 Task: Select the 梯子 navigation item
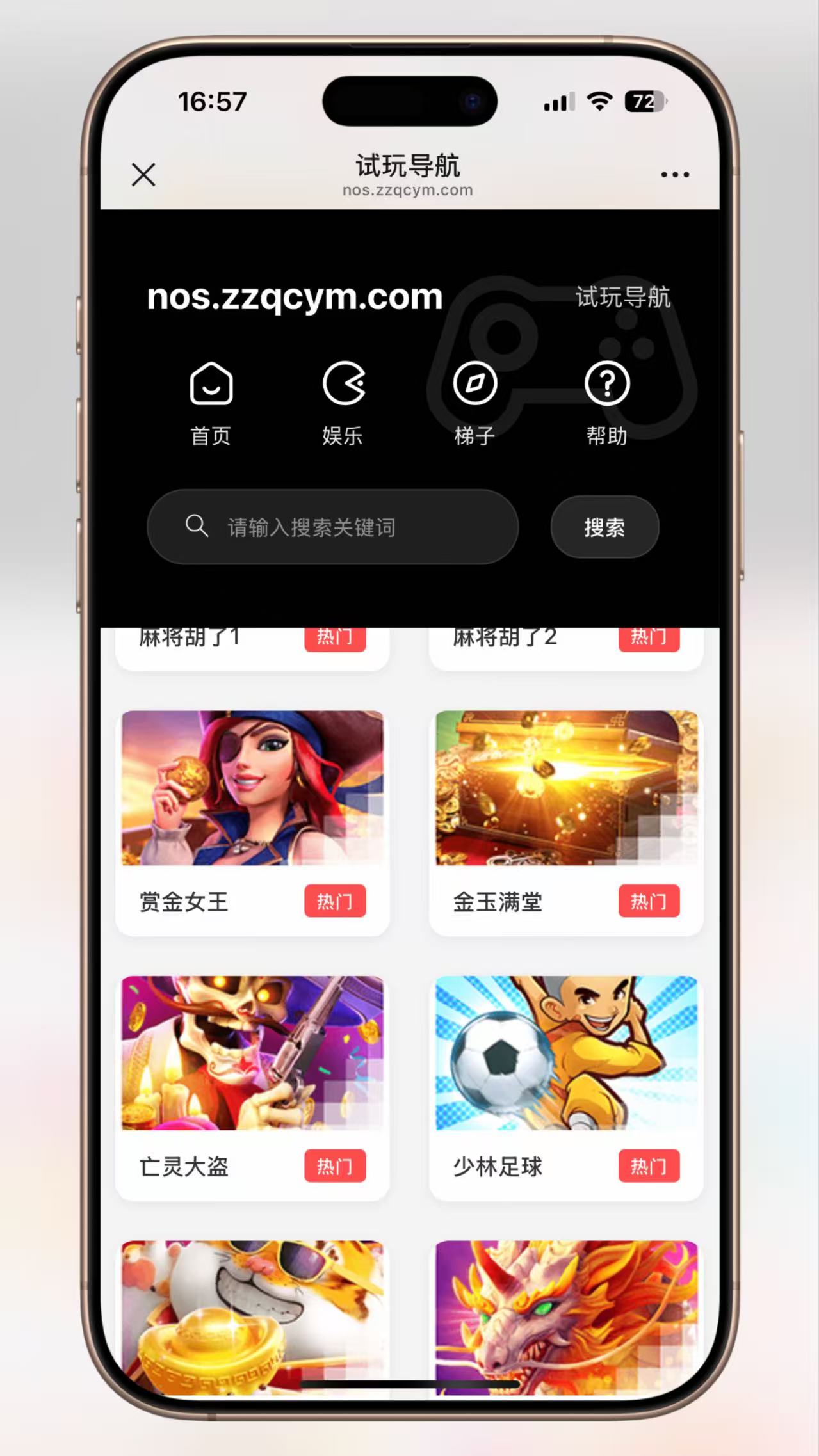(x=474, y=403)
